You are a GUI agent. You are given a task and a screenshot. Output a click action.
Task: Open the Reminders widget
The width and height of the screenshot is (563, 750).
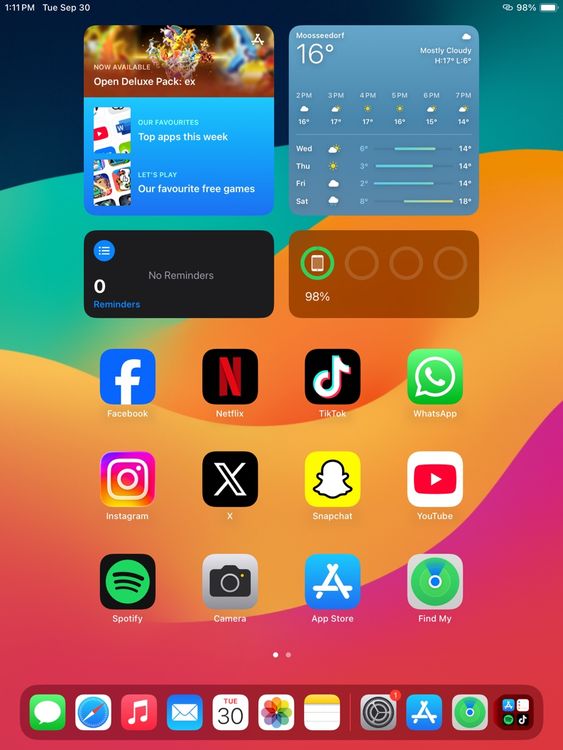click(x=179, y=274)
